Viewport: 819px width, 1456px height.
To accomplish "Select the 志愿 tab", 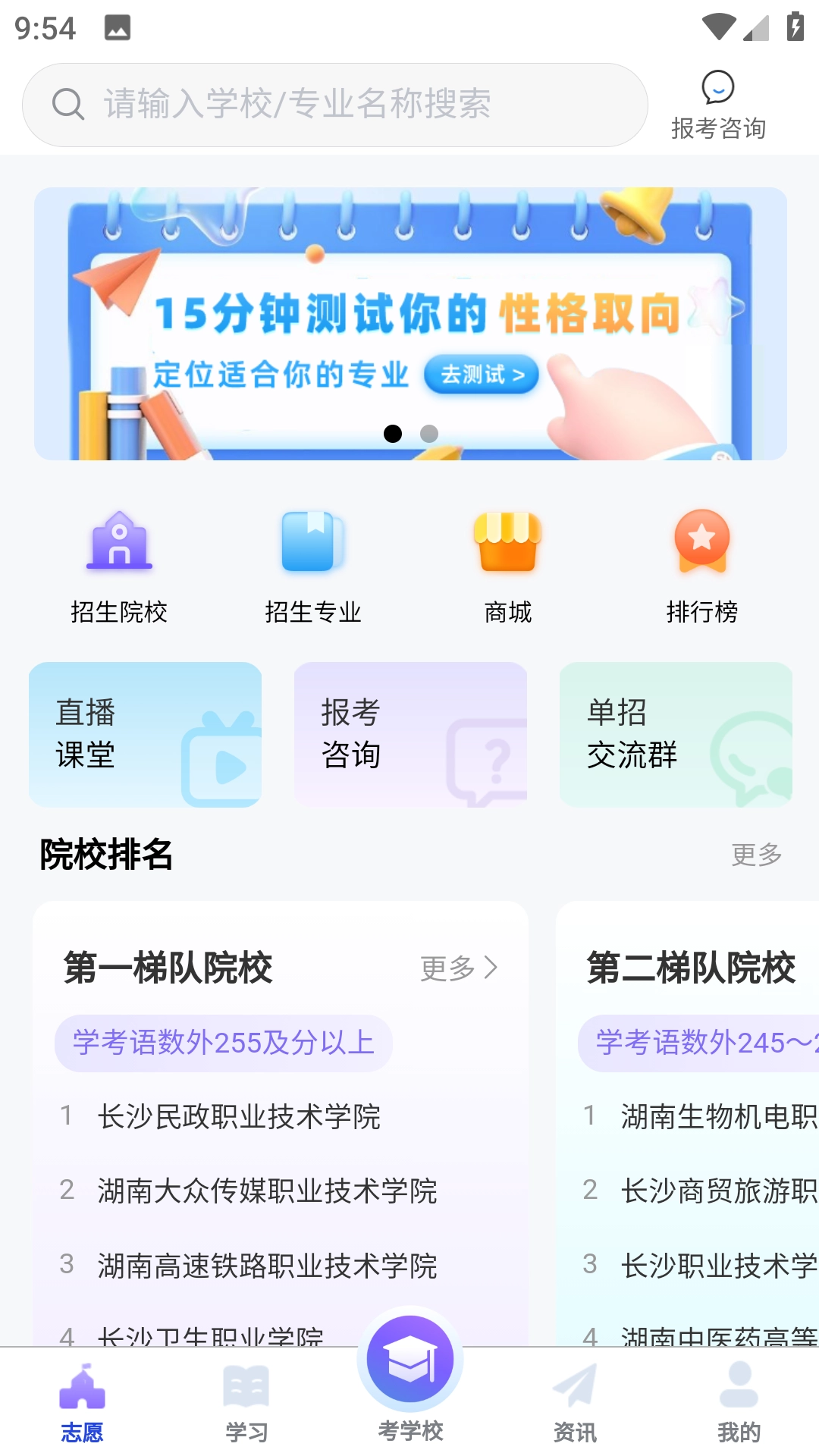I will pyautogui.click(x=82, y=1404).
